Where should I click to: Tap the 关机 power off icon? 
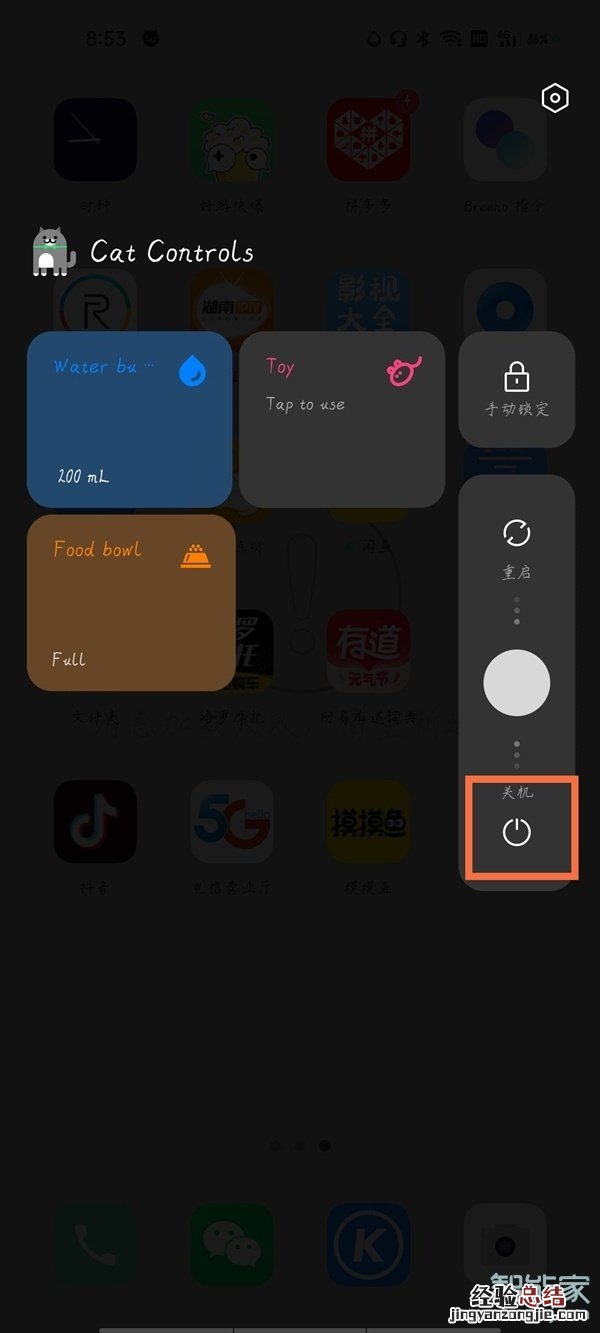tap(516, 830)
